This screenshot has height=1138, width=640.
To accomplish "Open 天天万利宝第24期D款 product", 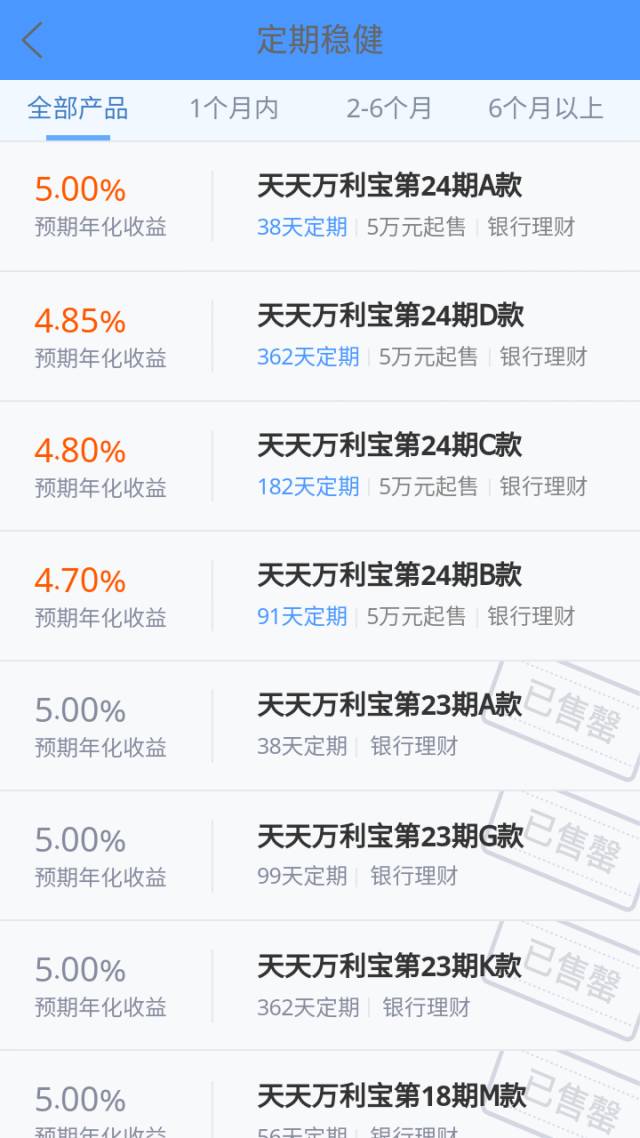I will tap(320, 336).
